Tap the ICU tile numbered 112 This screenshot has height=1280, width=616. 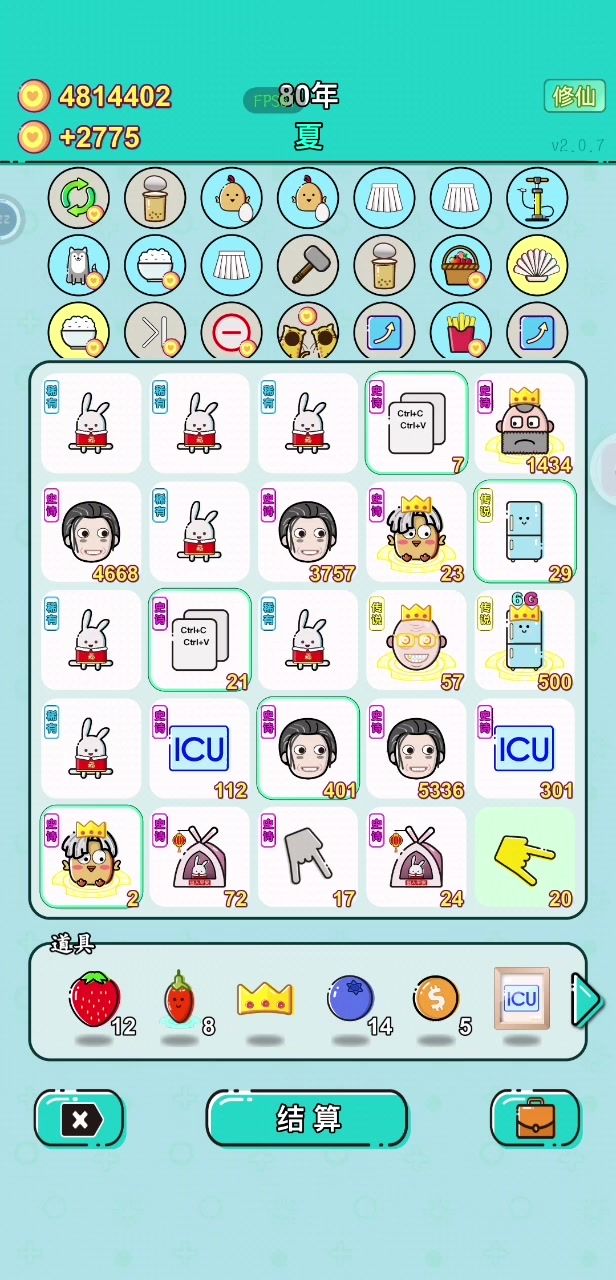[199, 748]
